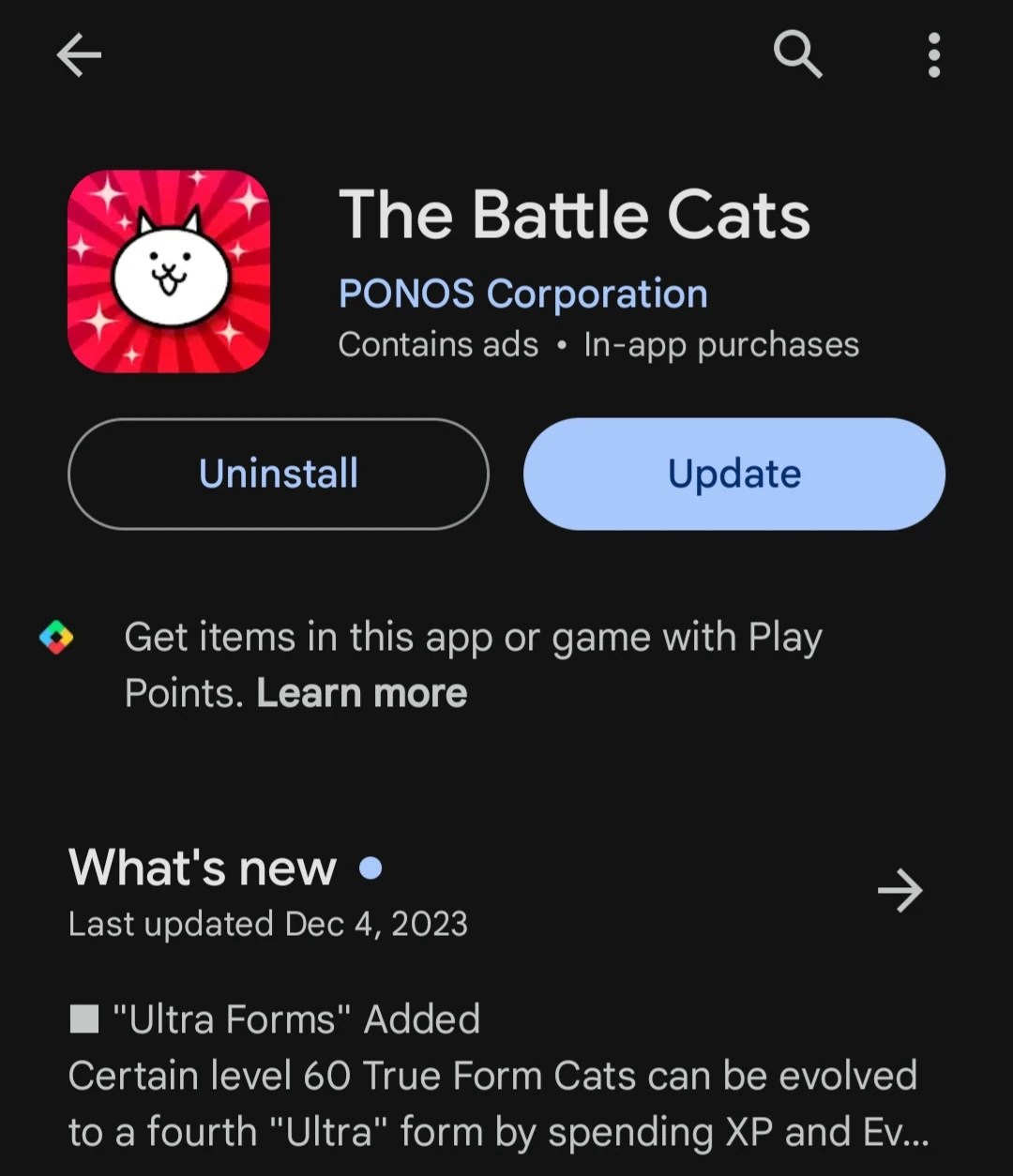
Task: Tap the Play Points diamond icon
Action: coord(58,639)
